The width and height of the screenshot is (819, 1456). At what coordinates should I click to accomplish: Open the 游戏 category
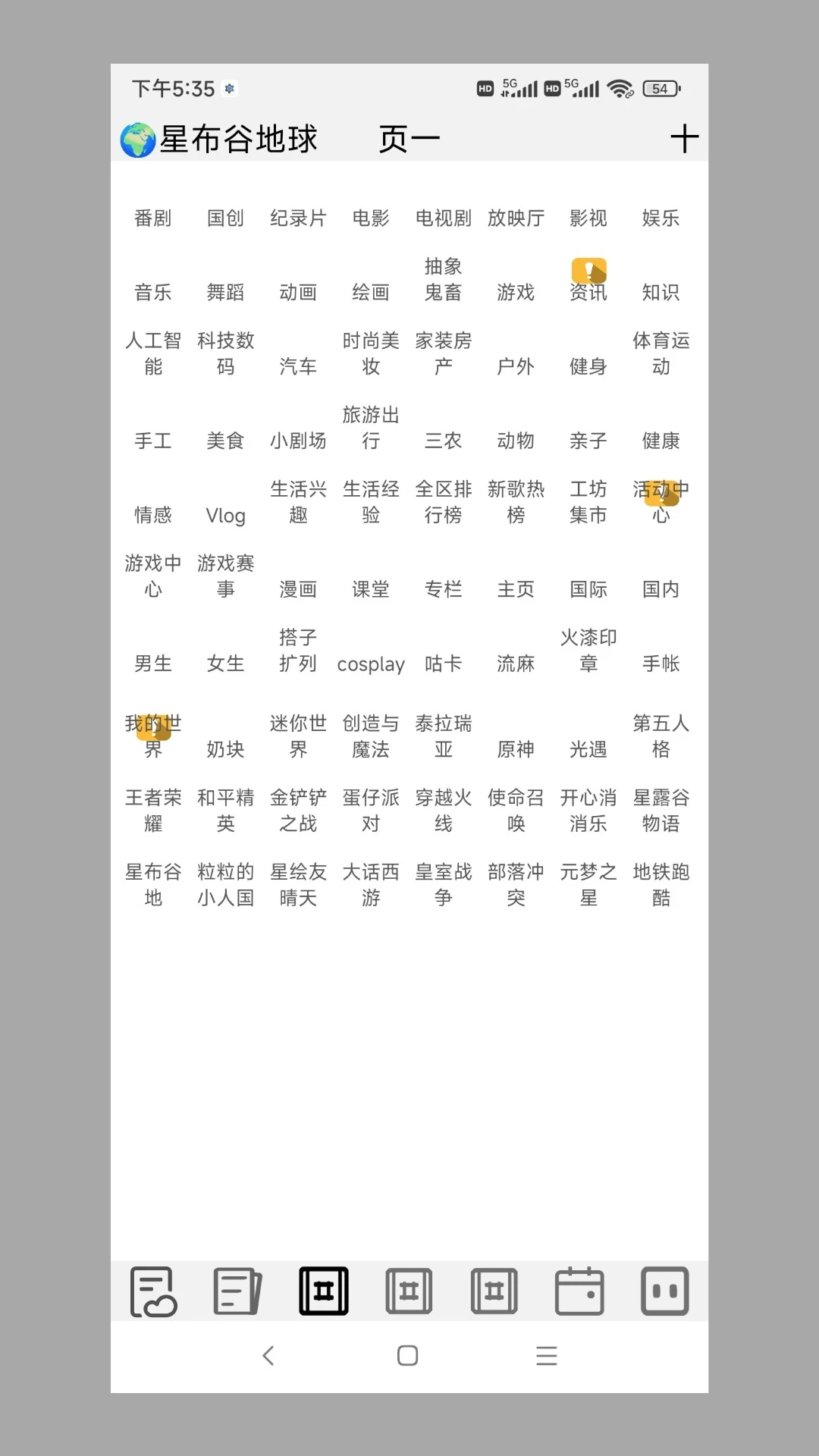pyautogui.click(x=516, y=292)
